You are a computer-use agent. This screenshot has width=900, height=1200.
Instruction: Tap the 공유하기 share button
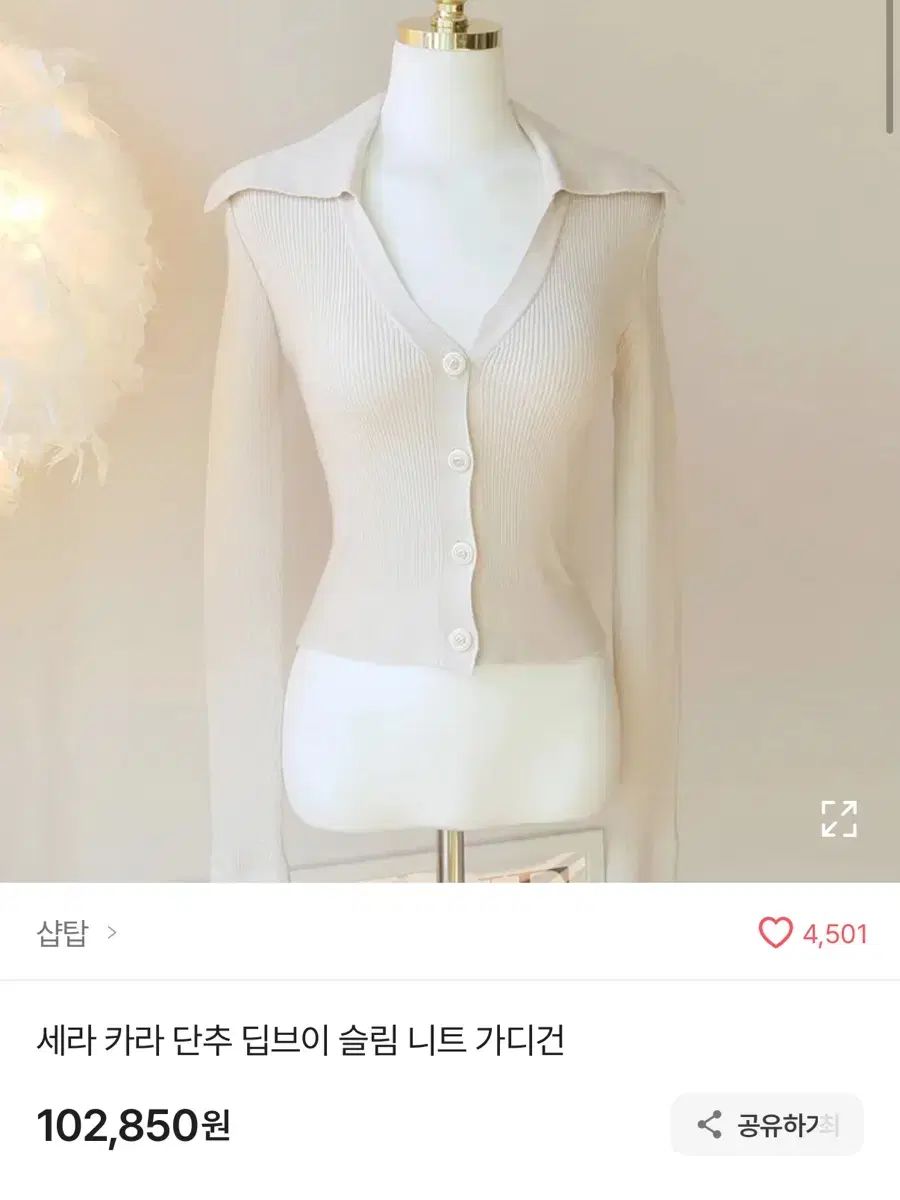click(x=767, y=1125)
